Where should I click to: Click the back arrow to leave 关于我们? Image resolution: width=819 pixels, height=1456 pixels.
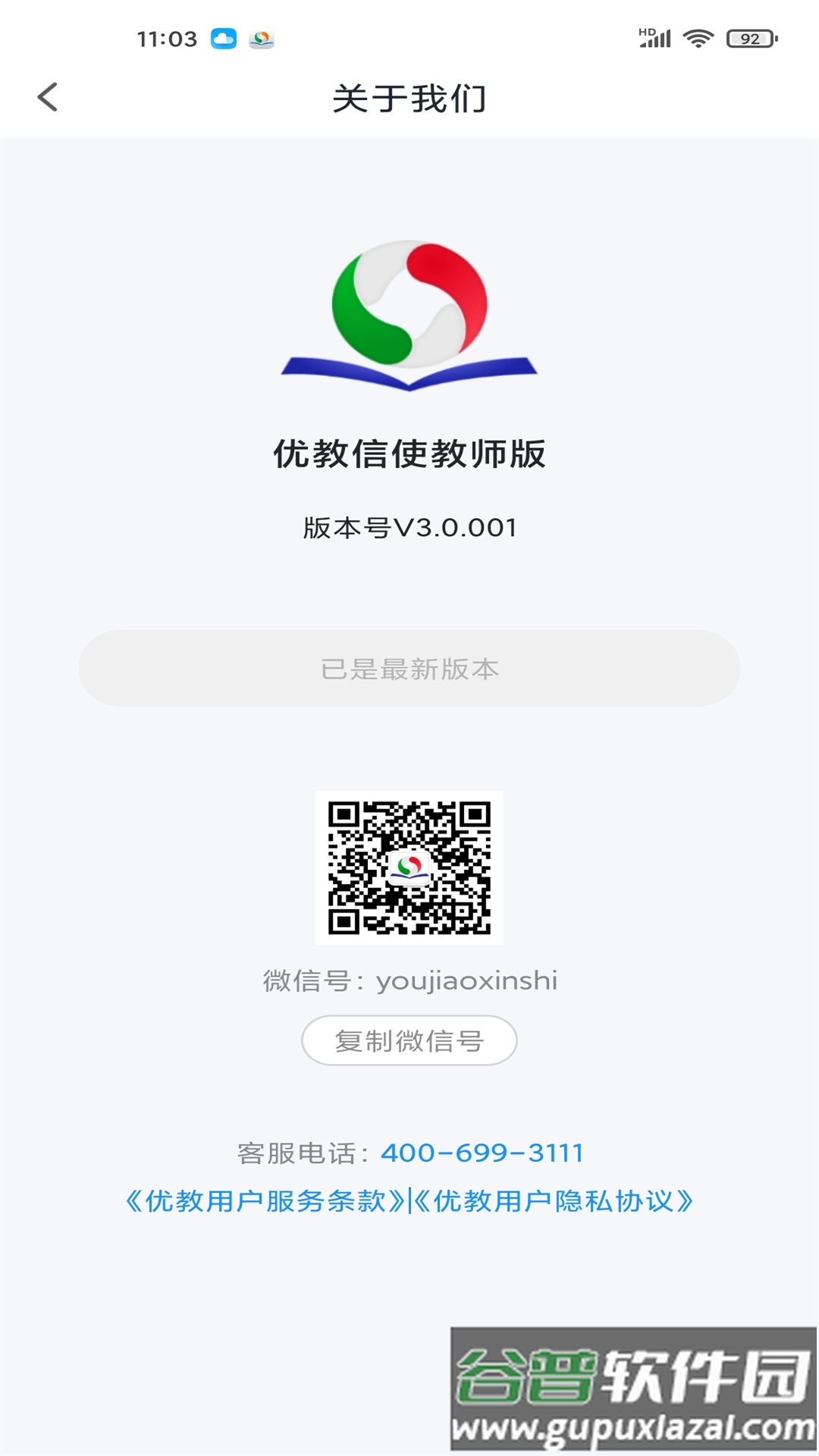pos(48,97)
